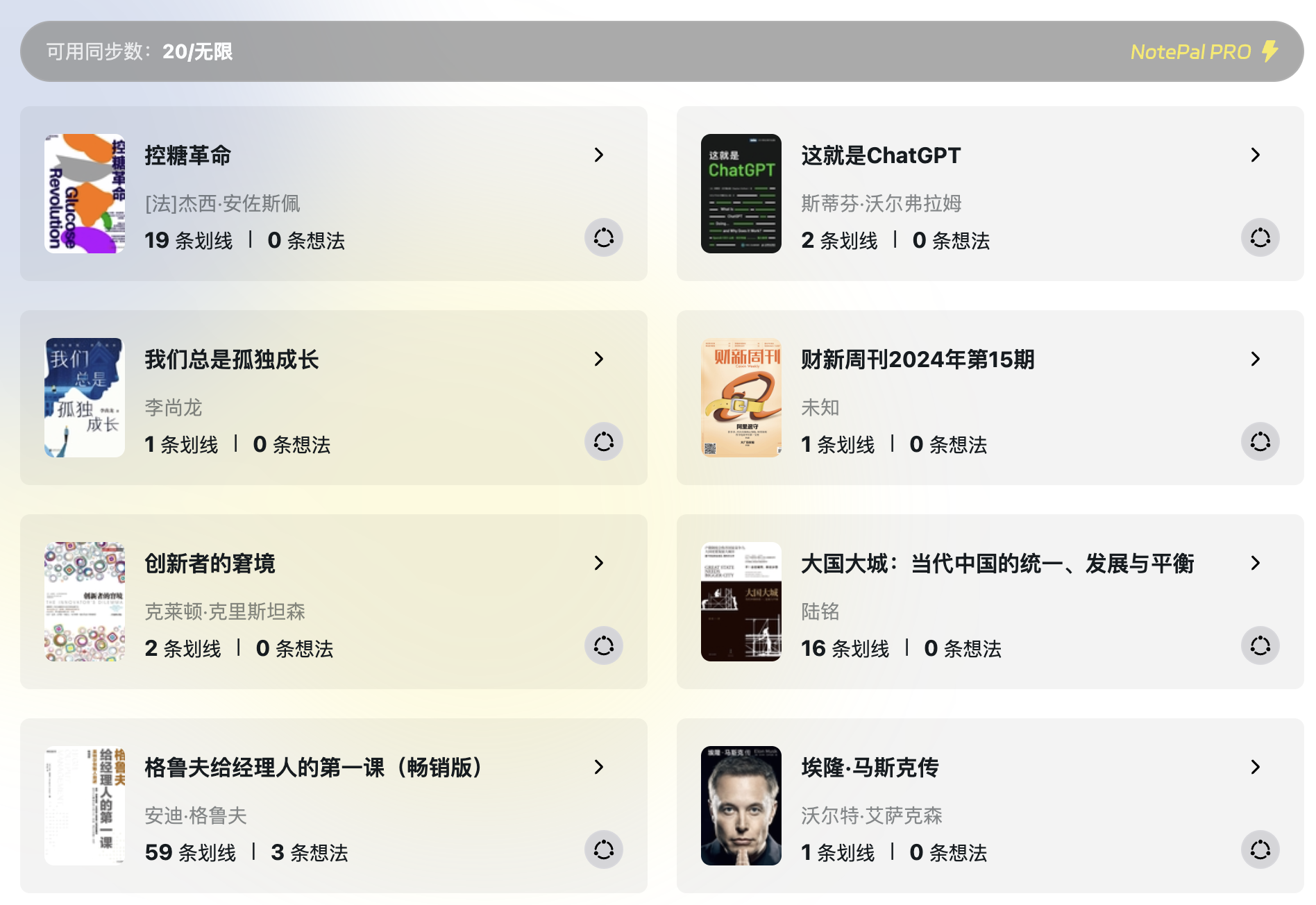Sync notes for 我们总是孤独成长
The height and width of the screenshot is (905, 1316).
coord(603,442)
